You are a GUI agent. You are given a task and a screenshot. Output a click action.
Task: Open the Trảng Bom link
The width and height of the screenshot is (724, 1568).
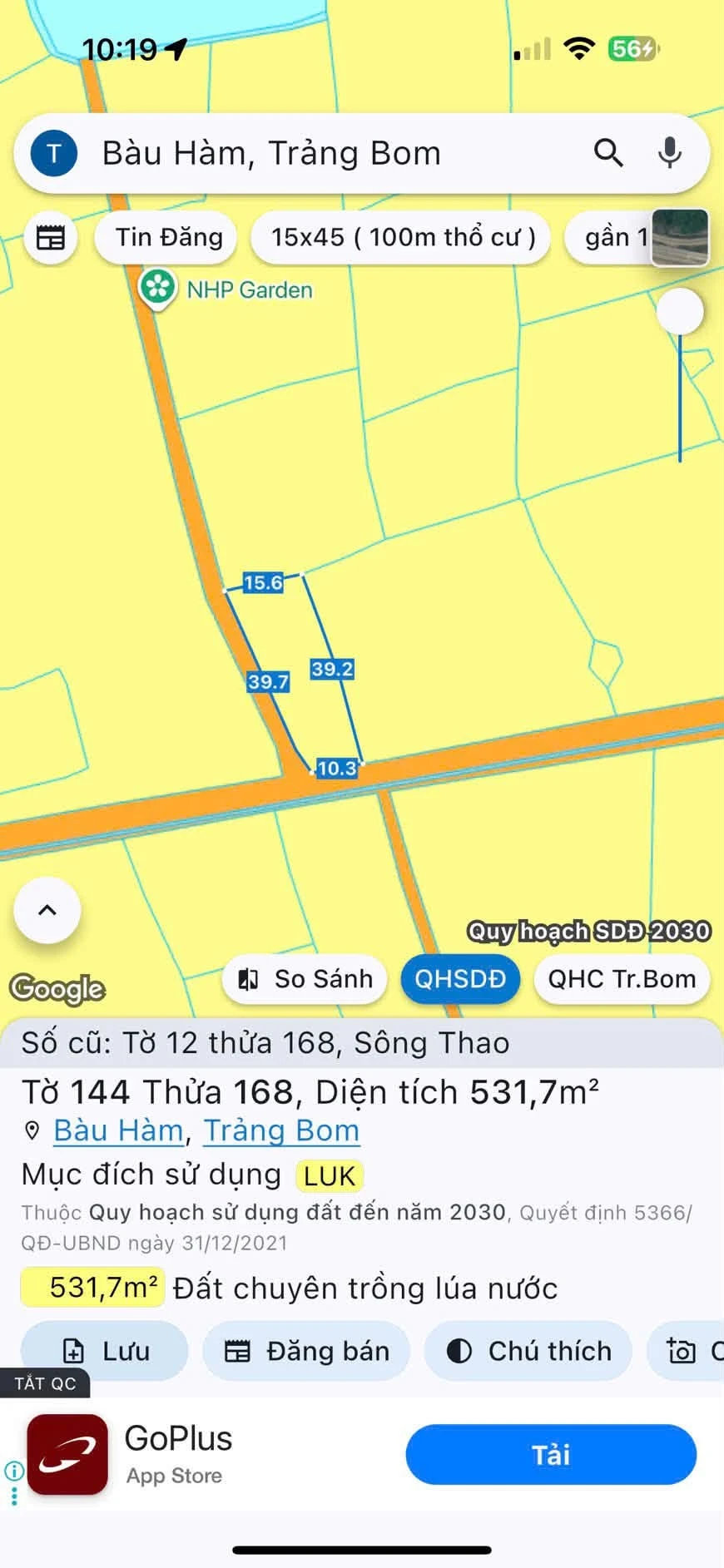click(281, 1130)
